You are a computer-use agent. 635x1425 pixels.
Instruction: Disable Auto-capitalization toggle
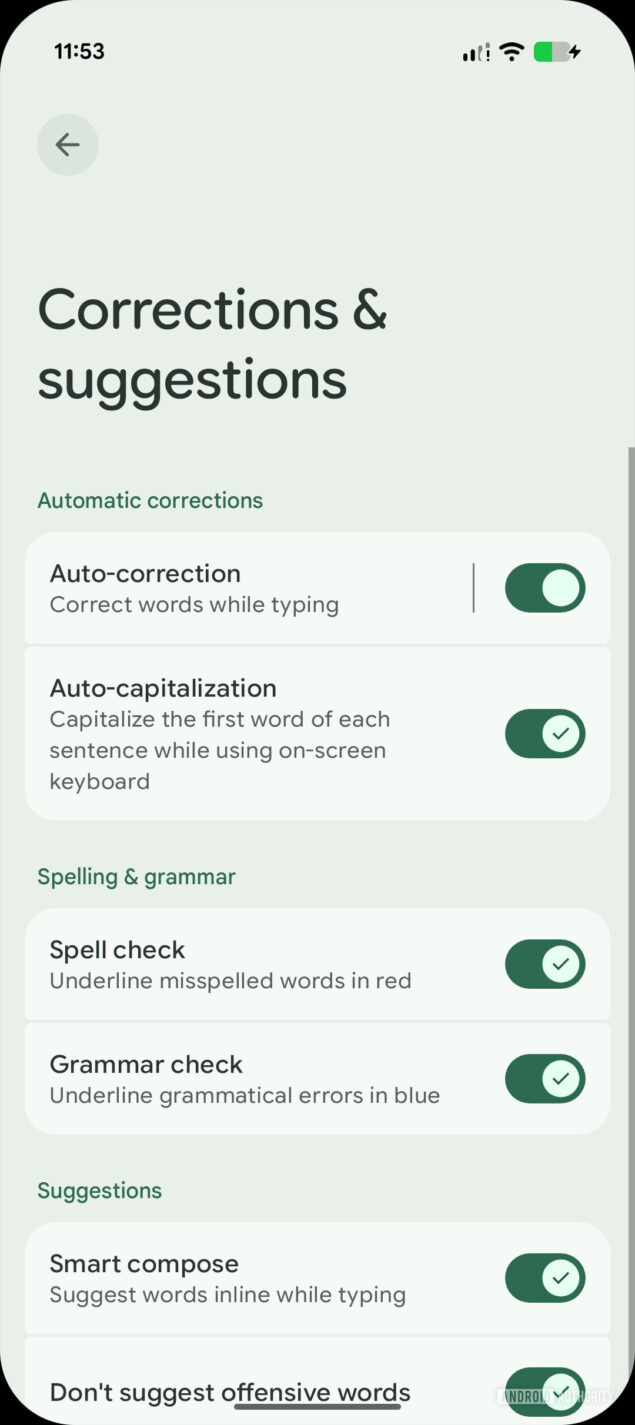pyautogui.click(x=545, y=734)
